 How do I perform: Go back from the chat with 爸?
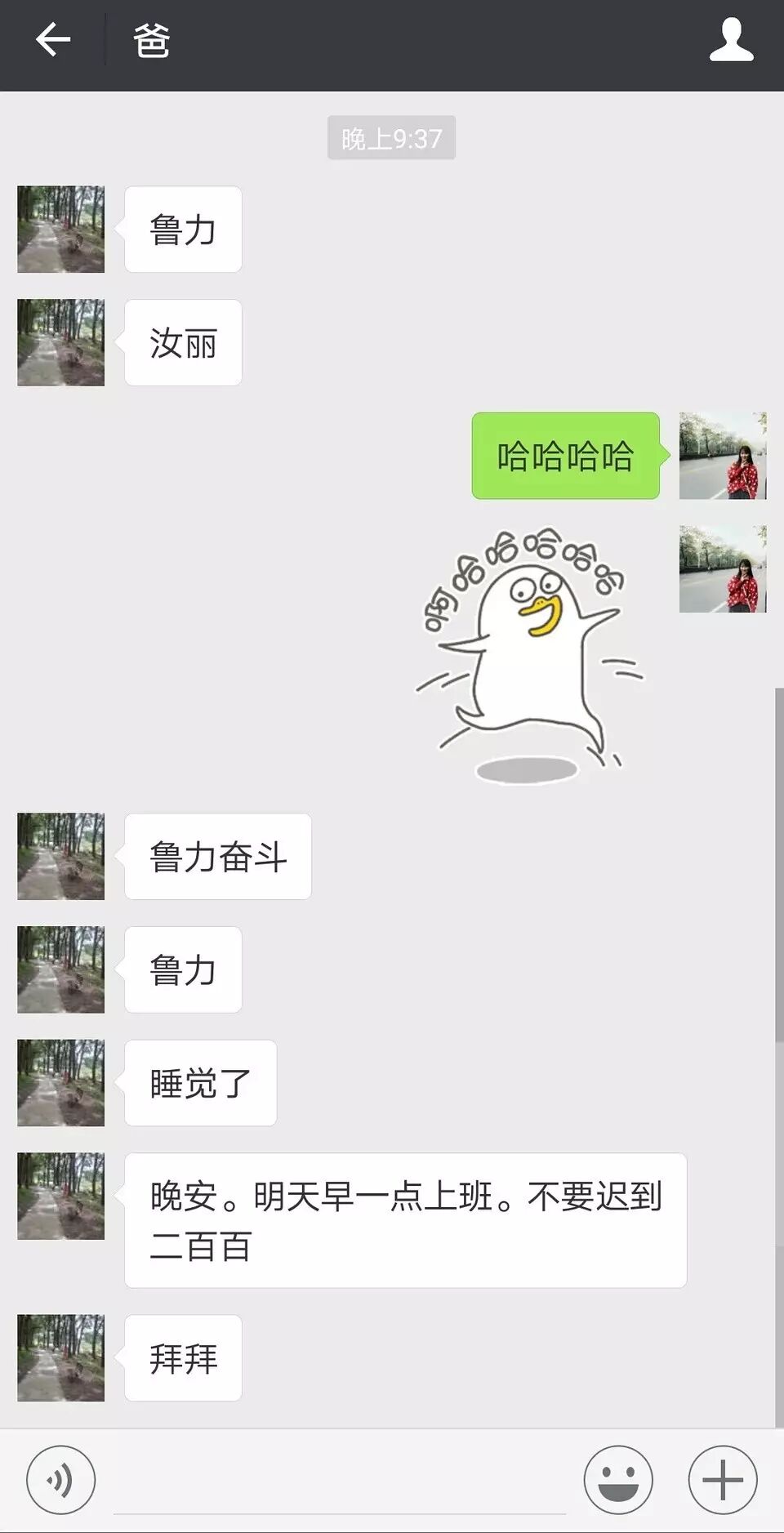pyautogui.click(x=53, y=40)
